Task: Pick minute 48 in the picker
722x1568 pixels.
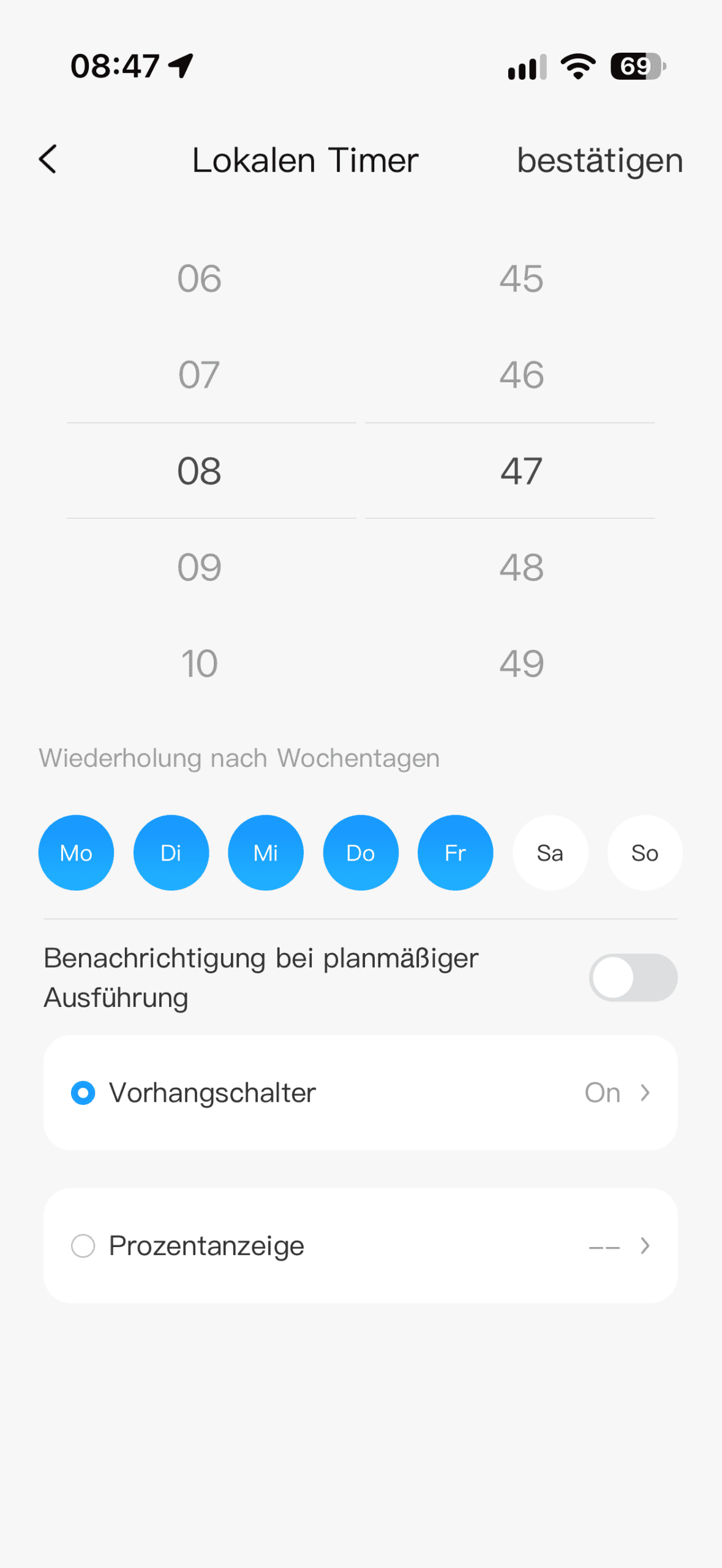Action: [x=521, y=567]
